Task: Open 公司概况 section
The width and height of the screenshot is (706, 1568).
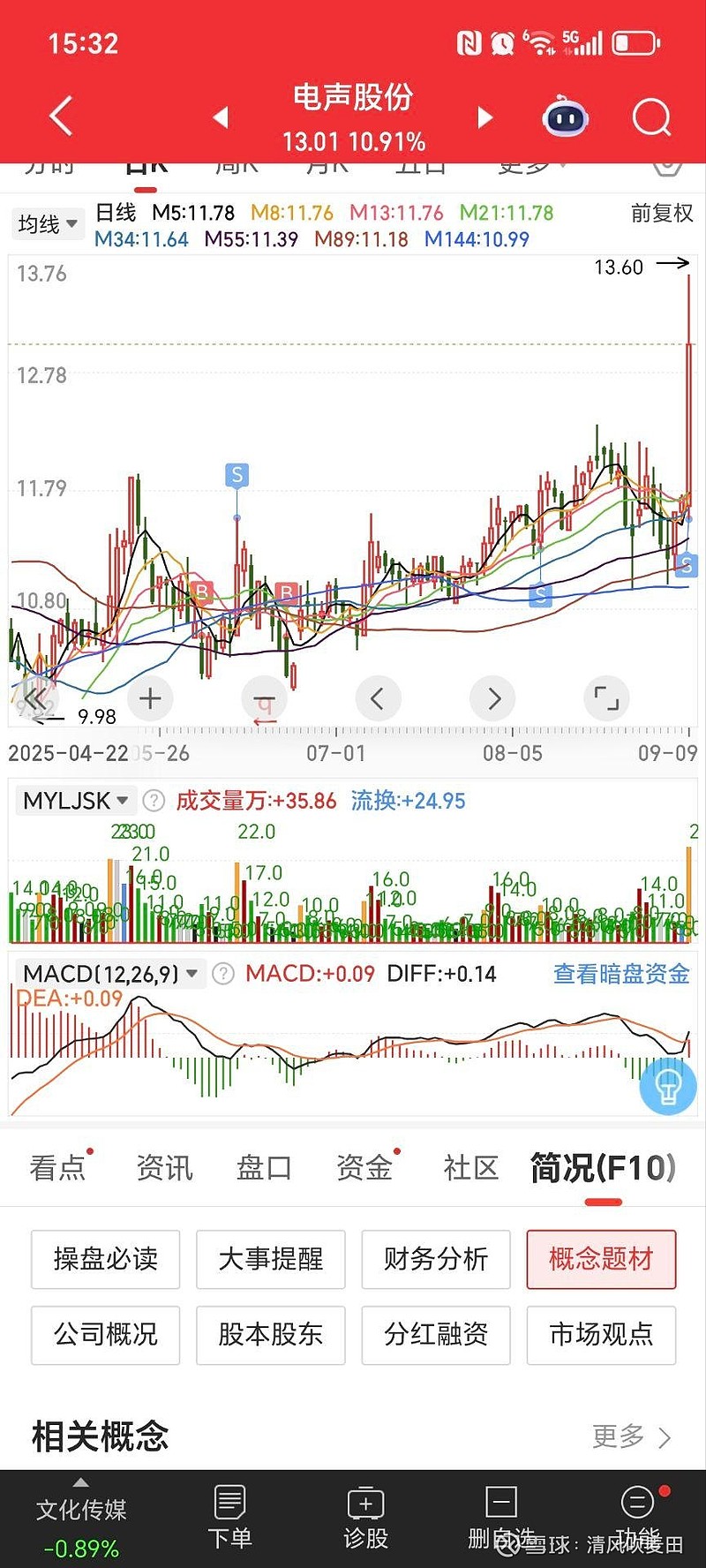Action: pos(106,1334)
